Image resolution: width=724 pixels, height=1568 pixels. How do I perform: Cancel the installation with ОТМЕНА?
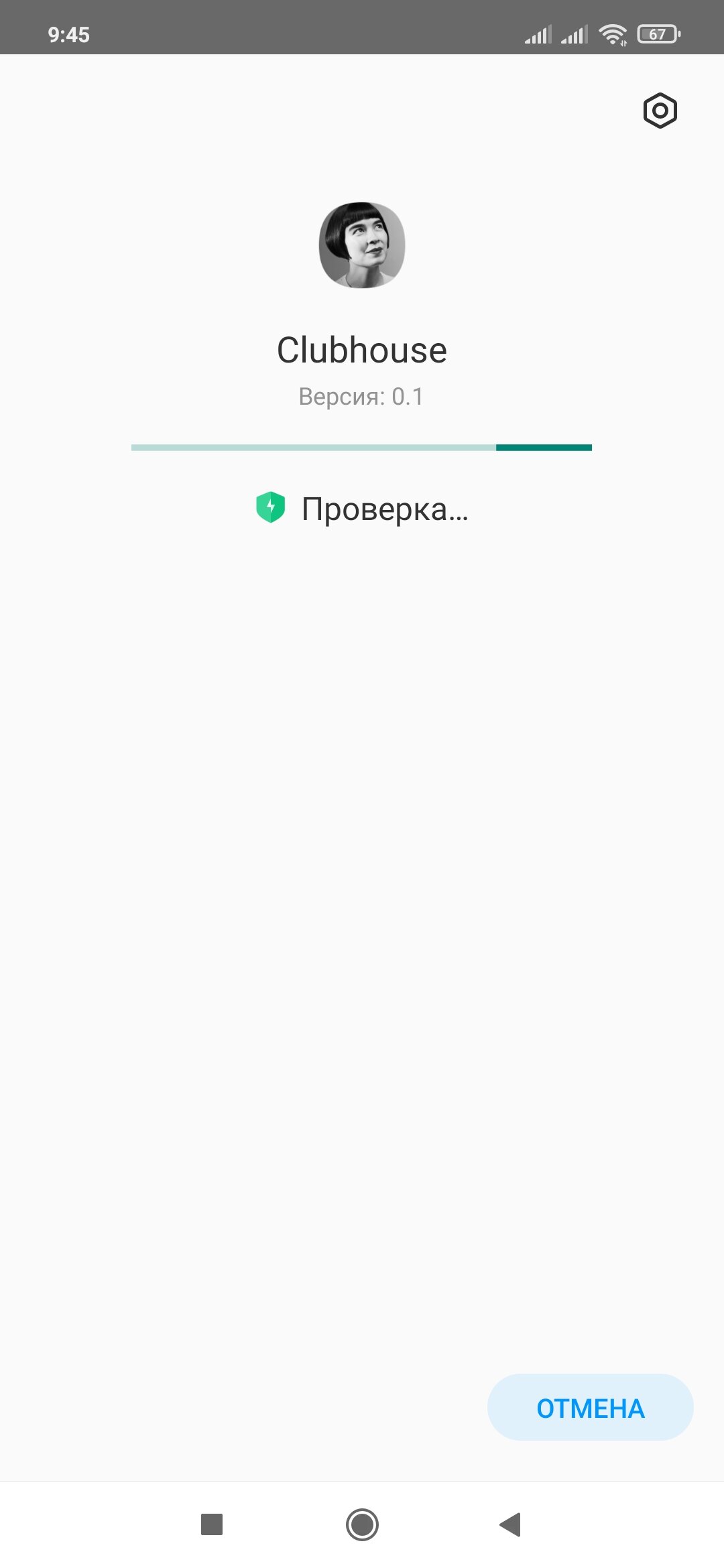(x=590, y=1408)
